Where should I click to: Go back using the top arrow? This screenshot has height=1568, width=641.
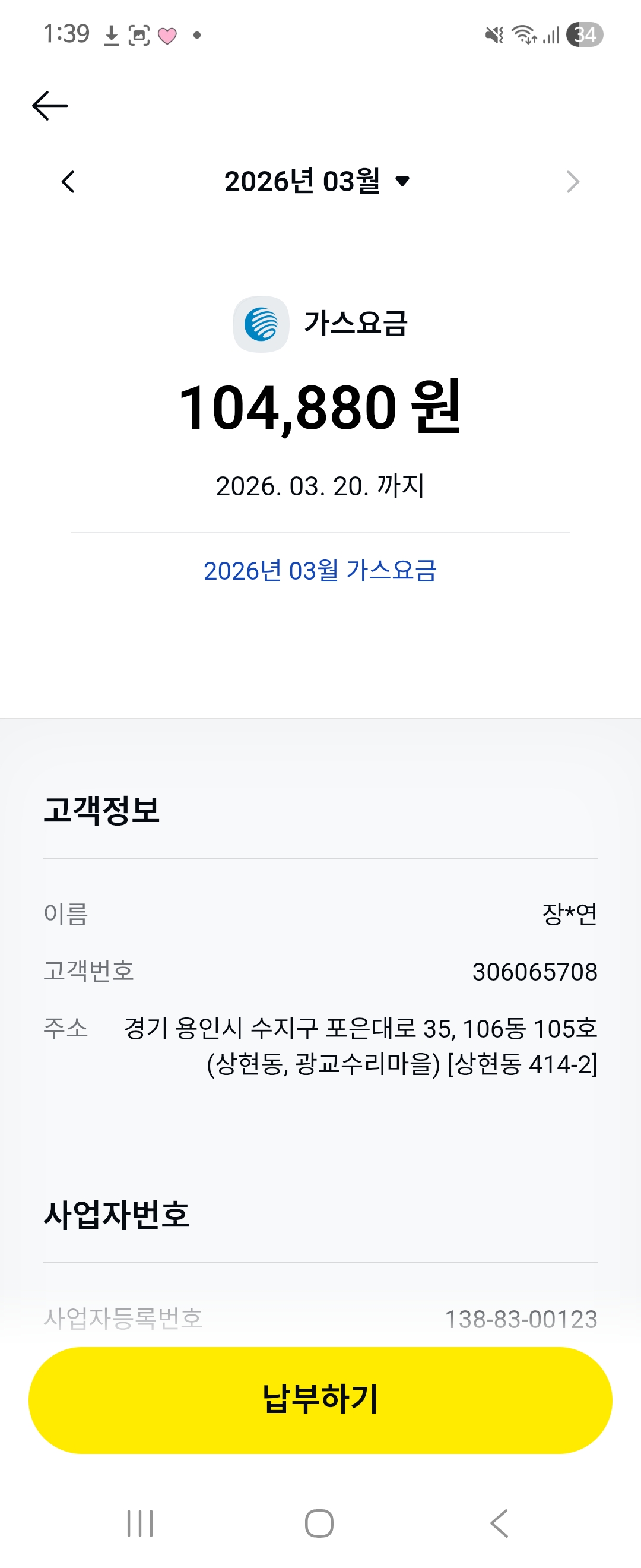(x=50, y=106)
